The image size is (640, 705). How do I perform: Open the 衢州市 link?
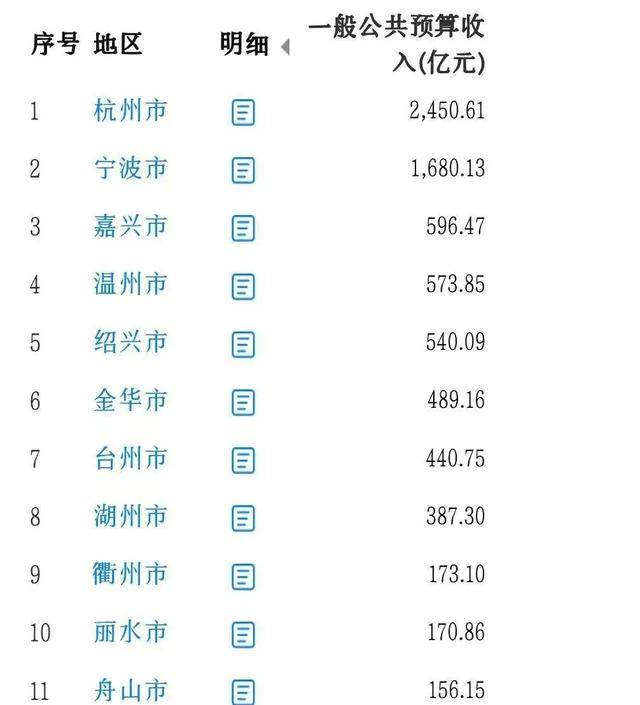pyautogui.click(x=130, y=574)
